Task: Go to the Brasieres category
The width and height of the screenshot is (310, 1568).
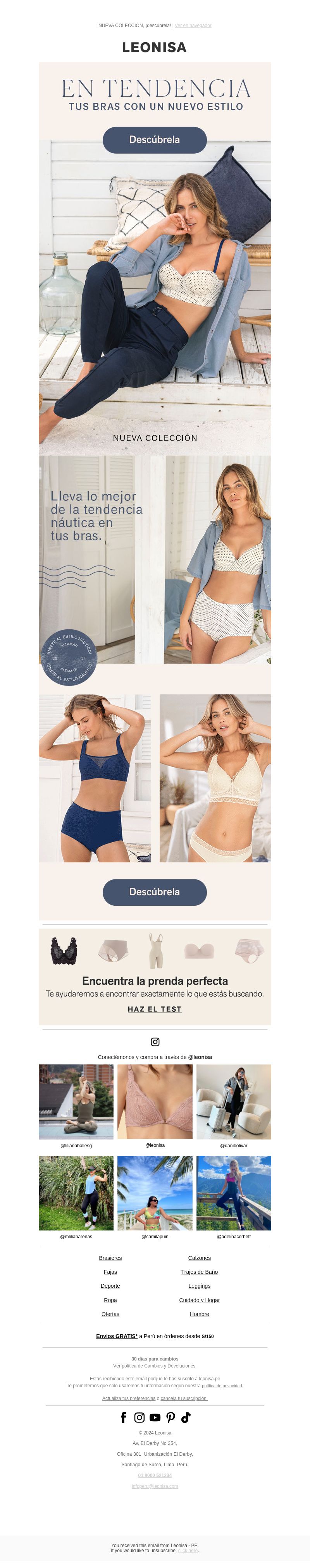Action: coord(110,1258)
